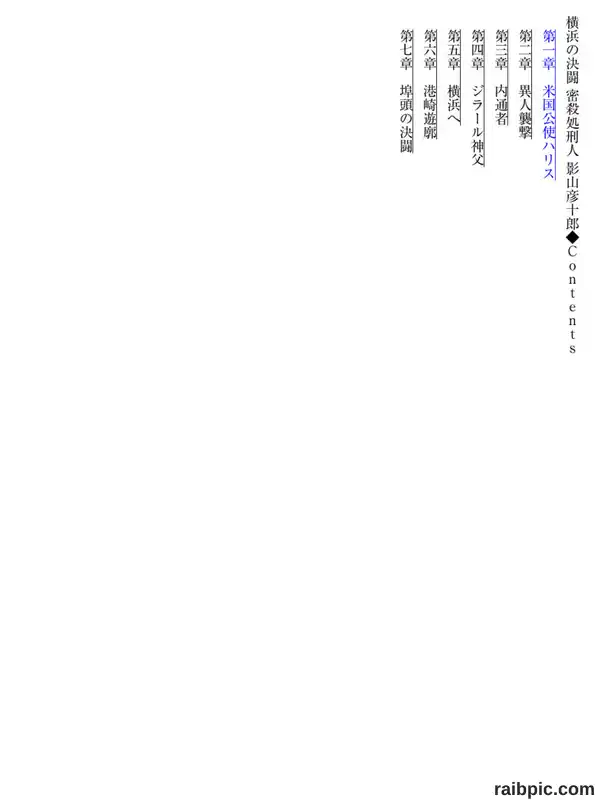
Task: Go to 第二章 異人襲撃
Action: point(525,84)
